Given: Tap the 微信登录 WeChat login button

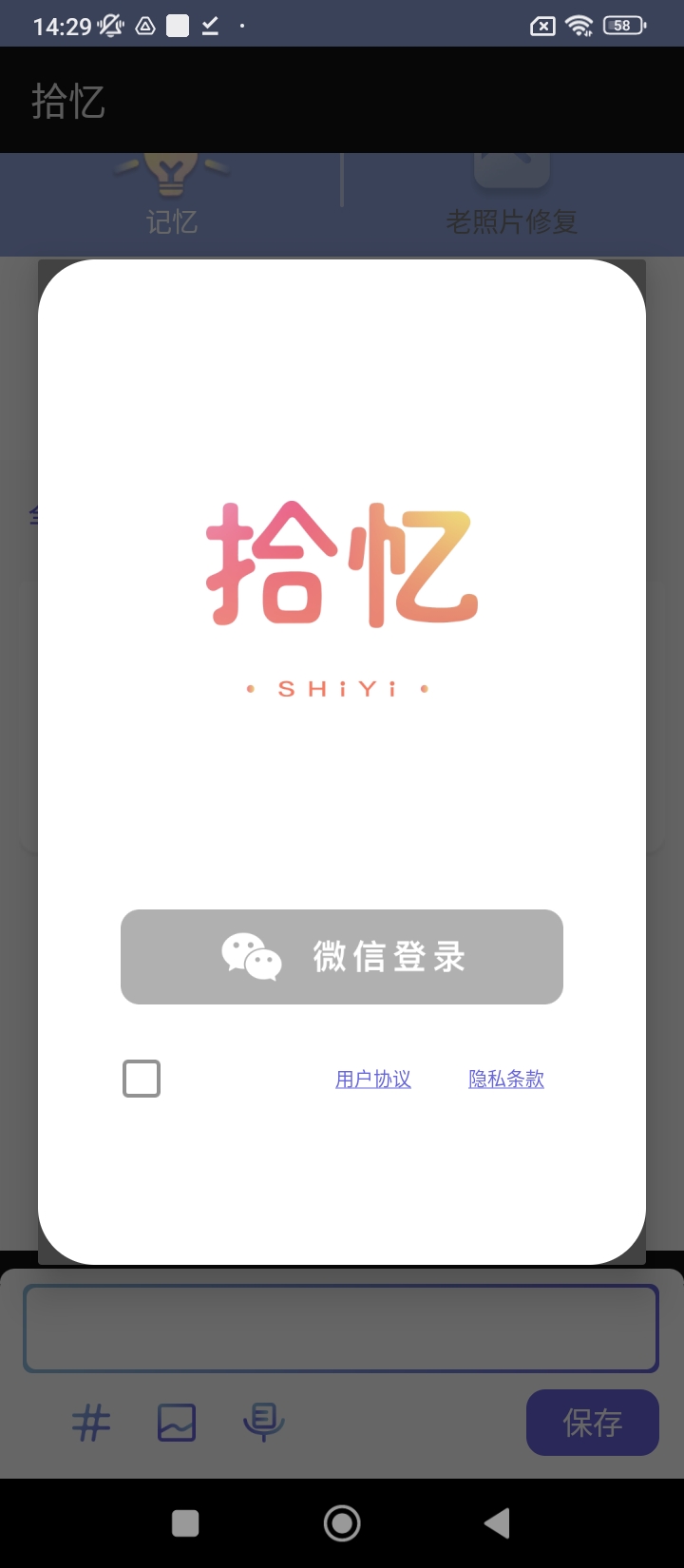Looking at the screenshot, I should (342, 957).
